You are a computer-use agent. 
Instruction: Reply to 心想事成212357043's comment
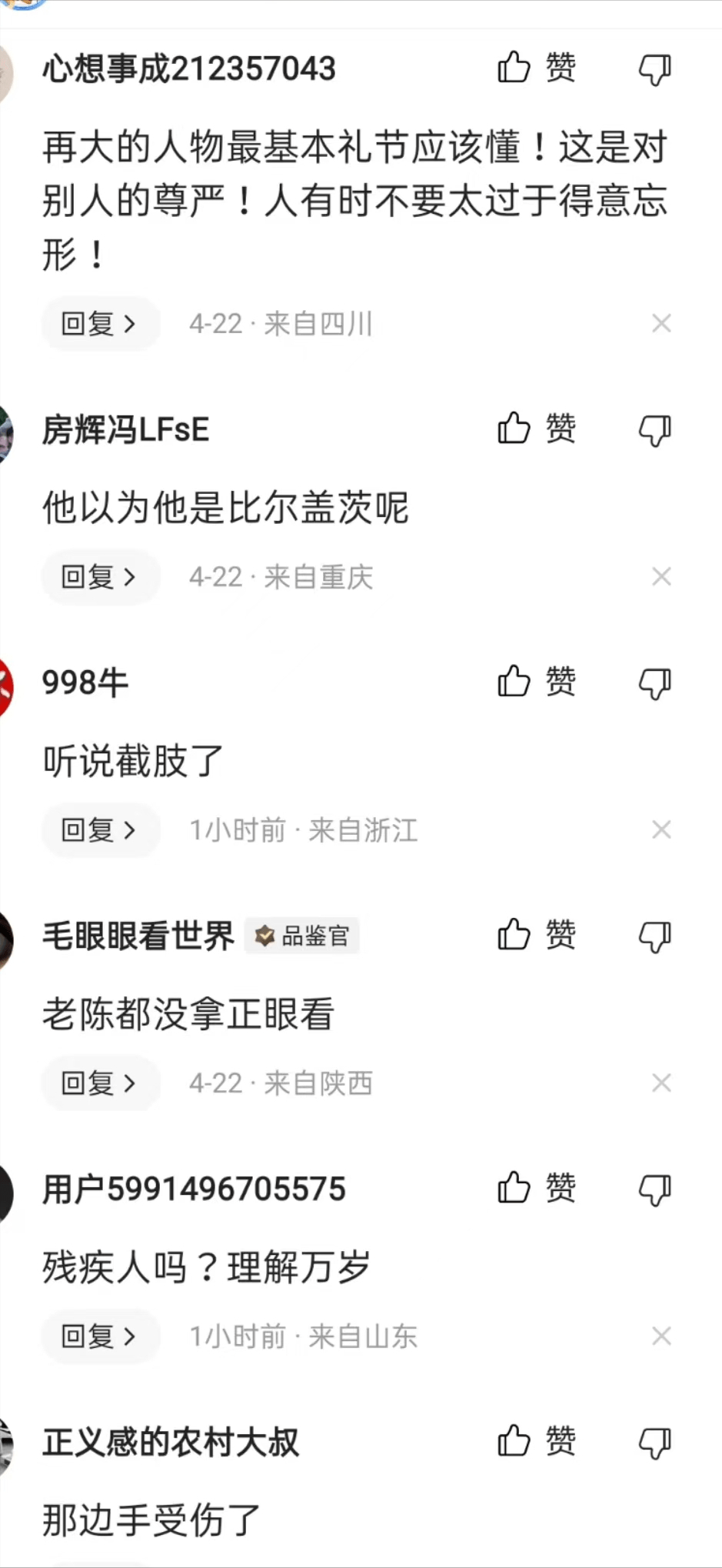coord(100,324)
